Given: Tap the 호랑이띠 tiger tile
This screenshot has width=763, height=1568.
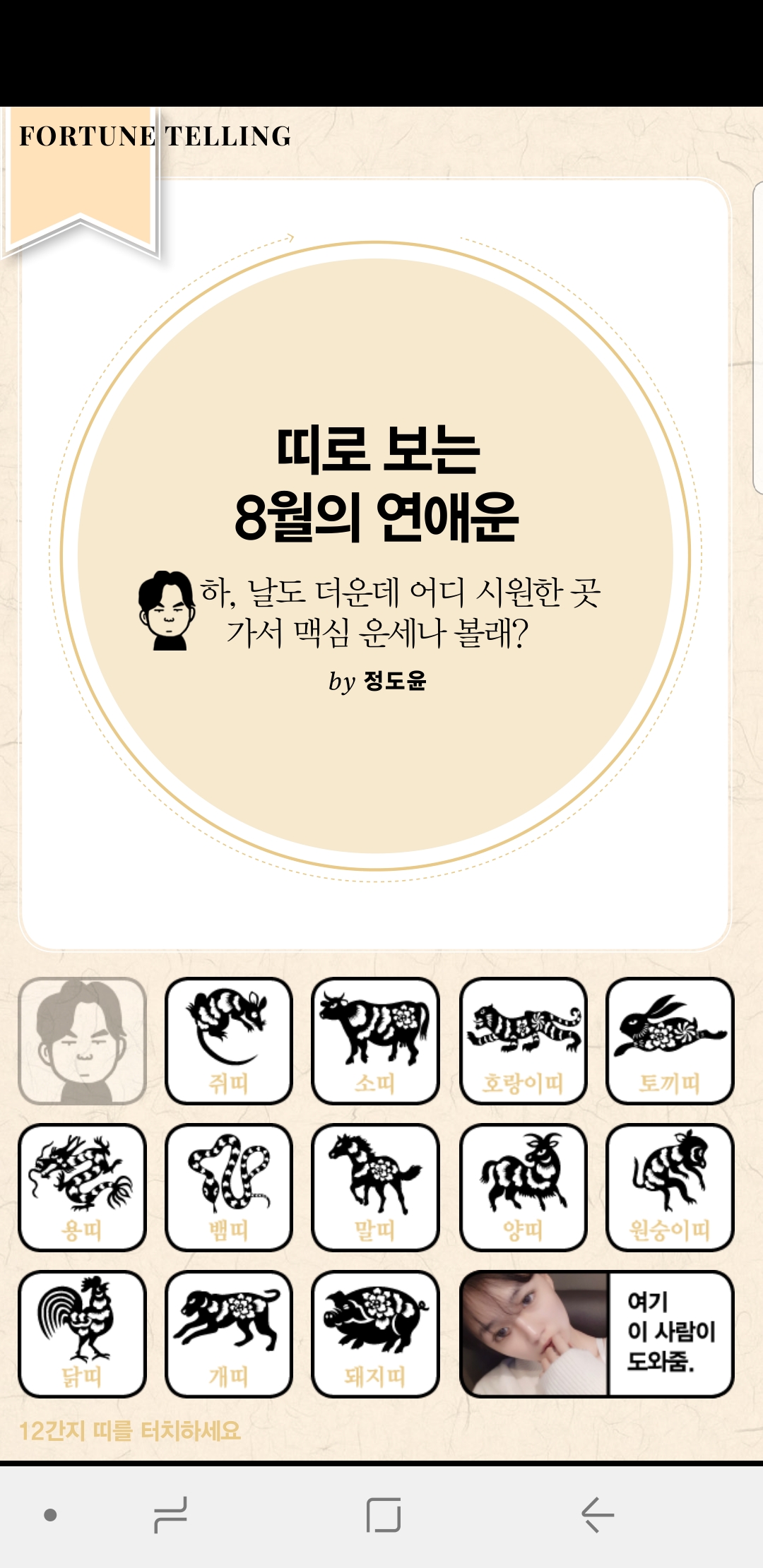Looking at the screenshot, I should tap(523, 1040).
